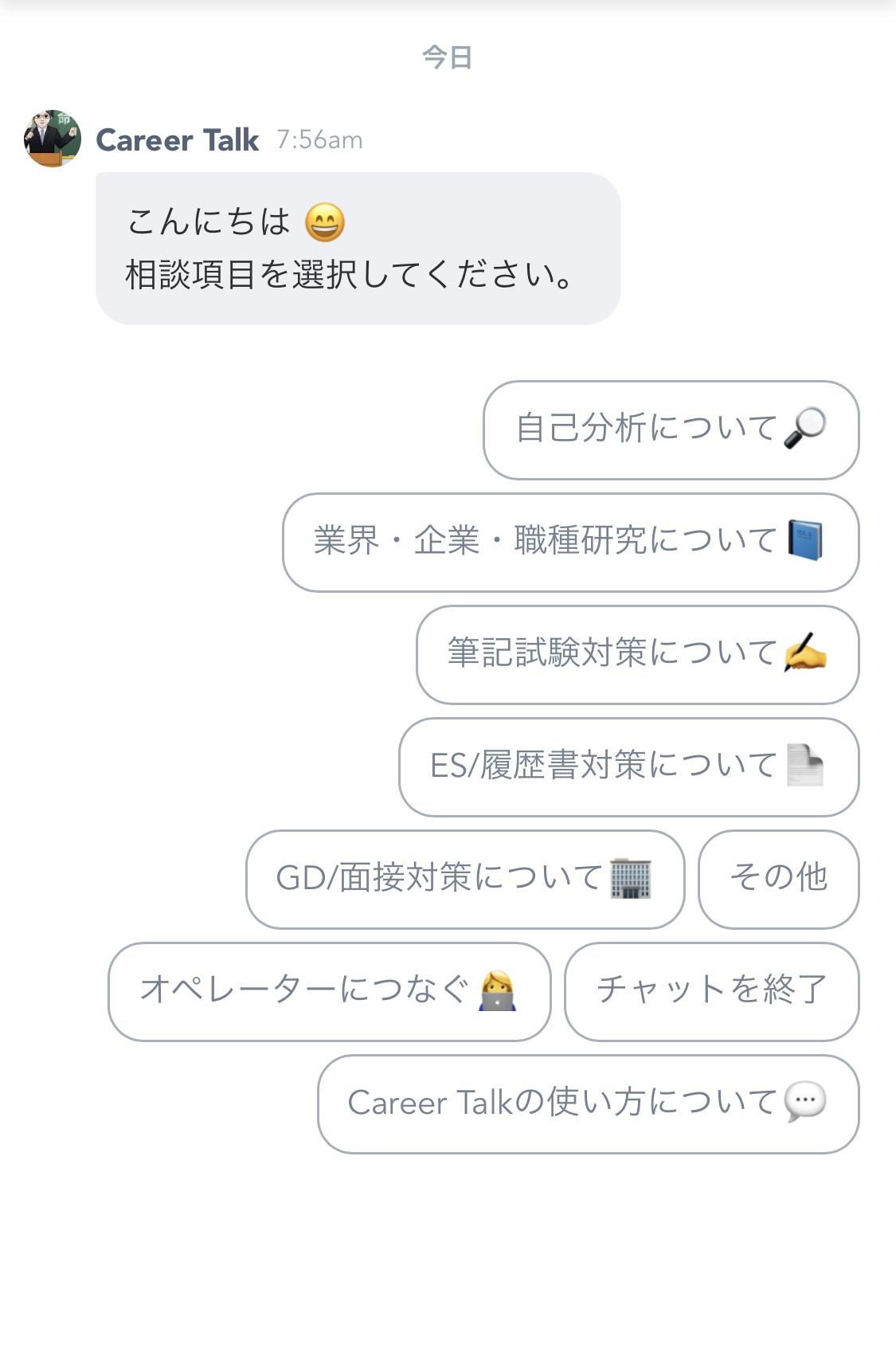Select 自己分析について option

pos(671,430)
